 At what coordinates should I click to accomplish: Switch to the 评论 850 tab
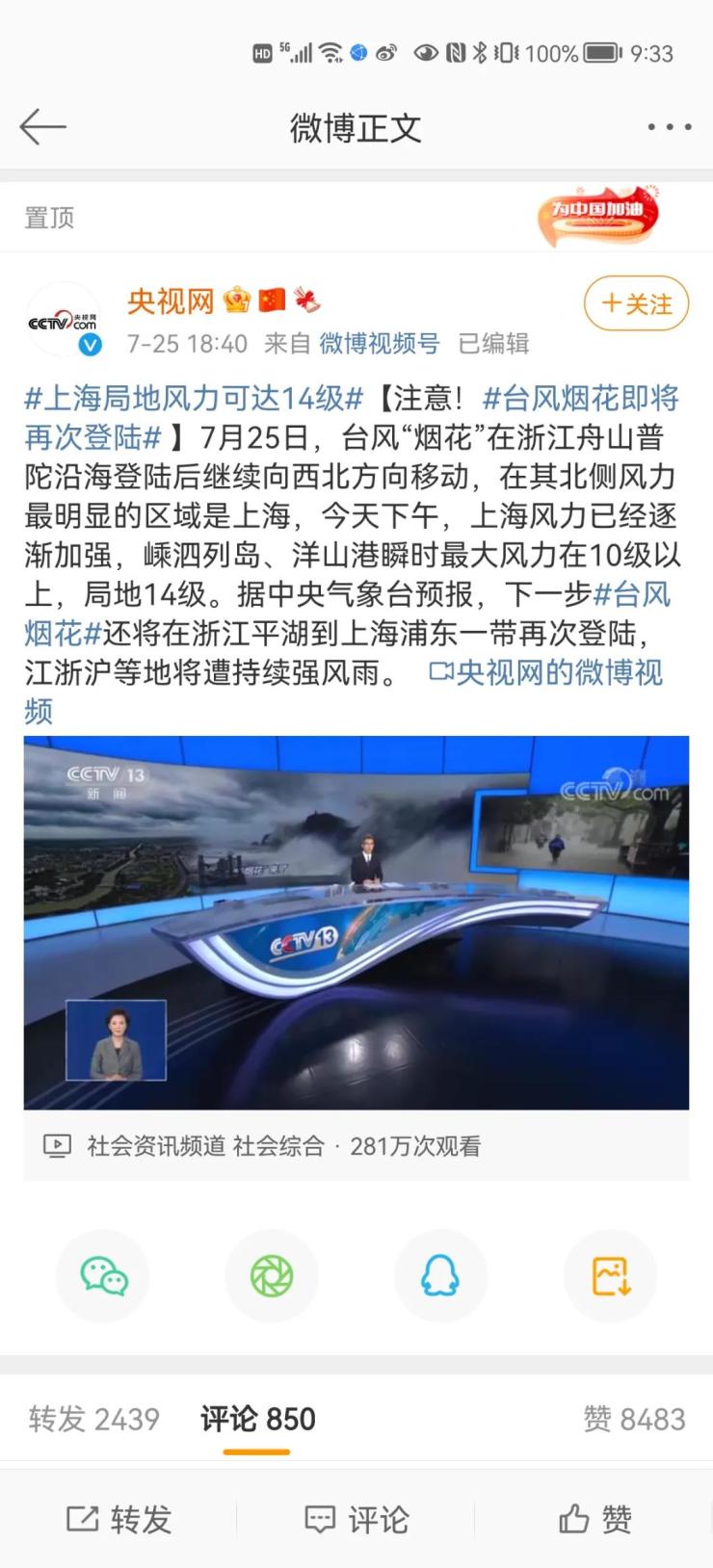tap(258, 1419)
